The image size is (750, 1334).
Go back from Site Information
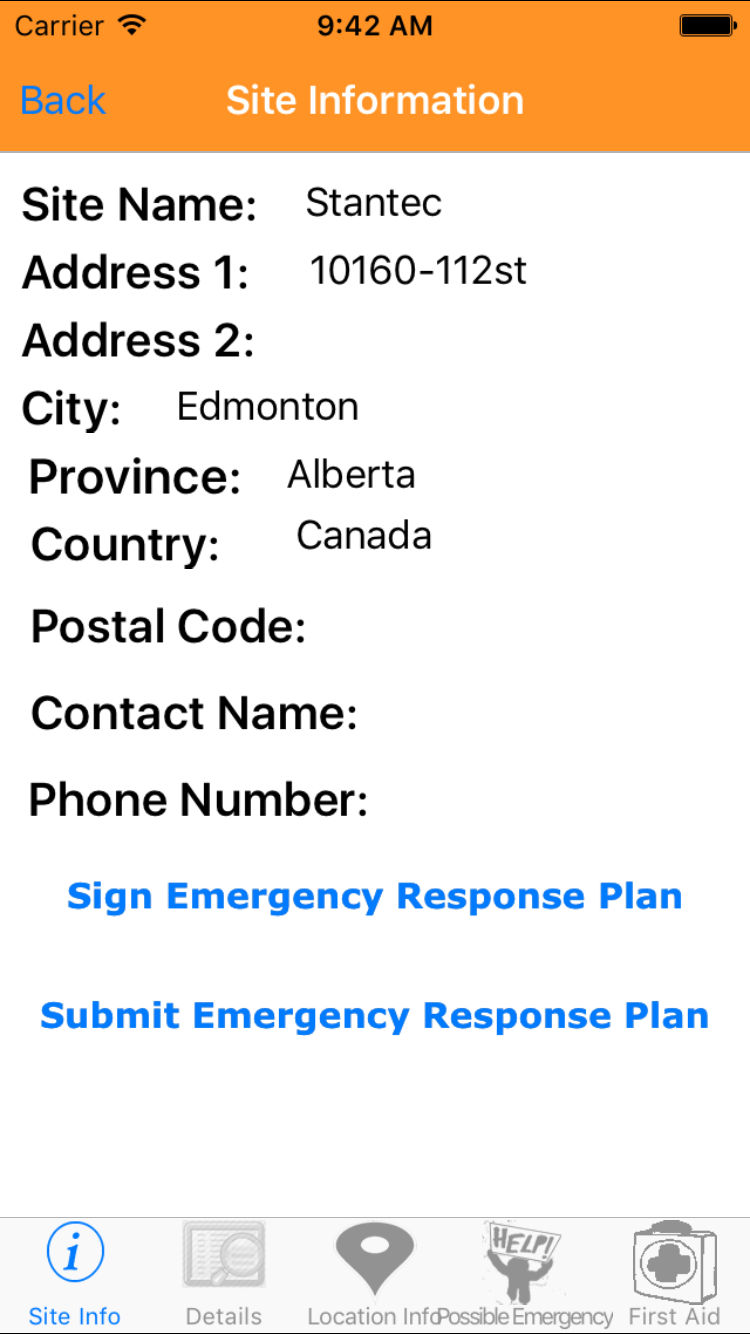63,101
